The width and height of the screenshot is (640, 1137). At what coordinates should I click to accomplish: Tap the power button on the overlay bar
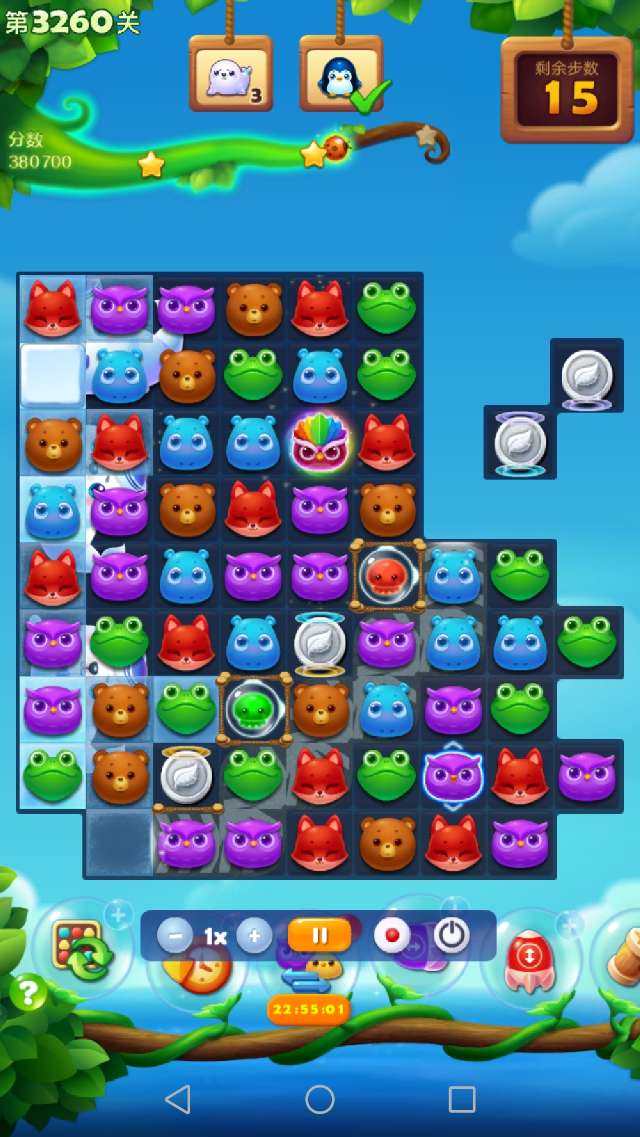click(452, 936)
